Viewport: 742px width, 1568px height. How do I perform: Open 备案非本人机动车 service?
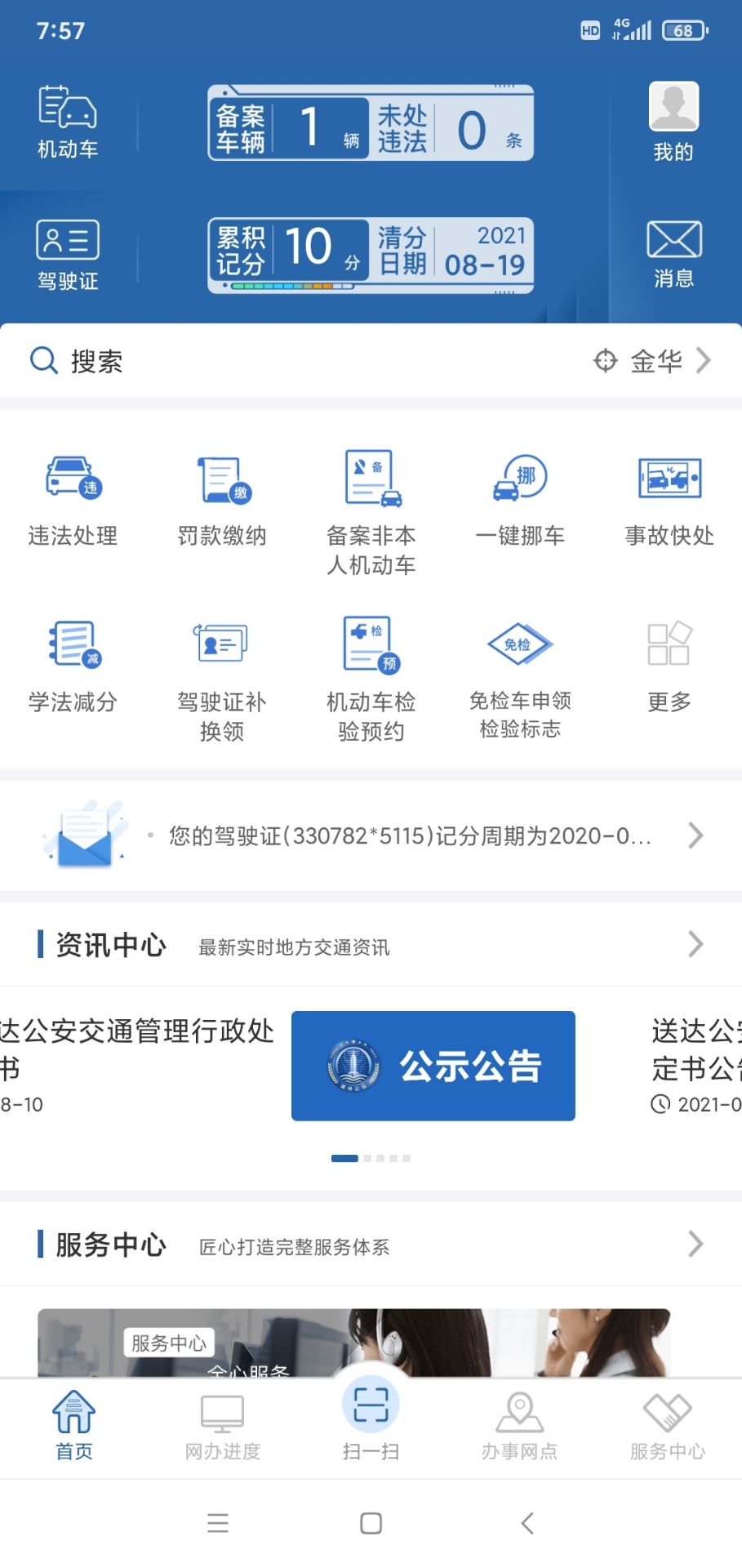point(371,510)
